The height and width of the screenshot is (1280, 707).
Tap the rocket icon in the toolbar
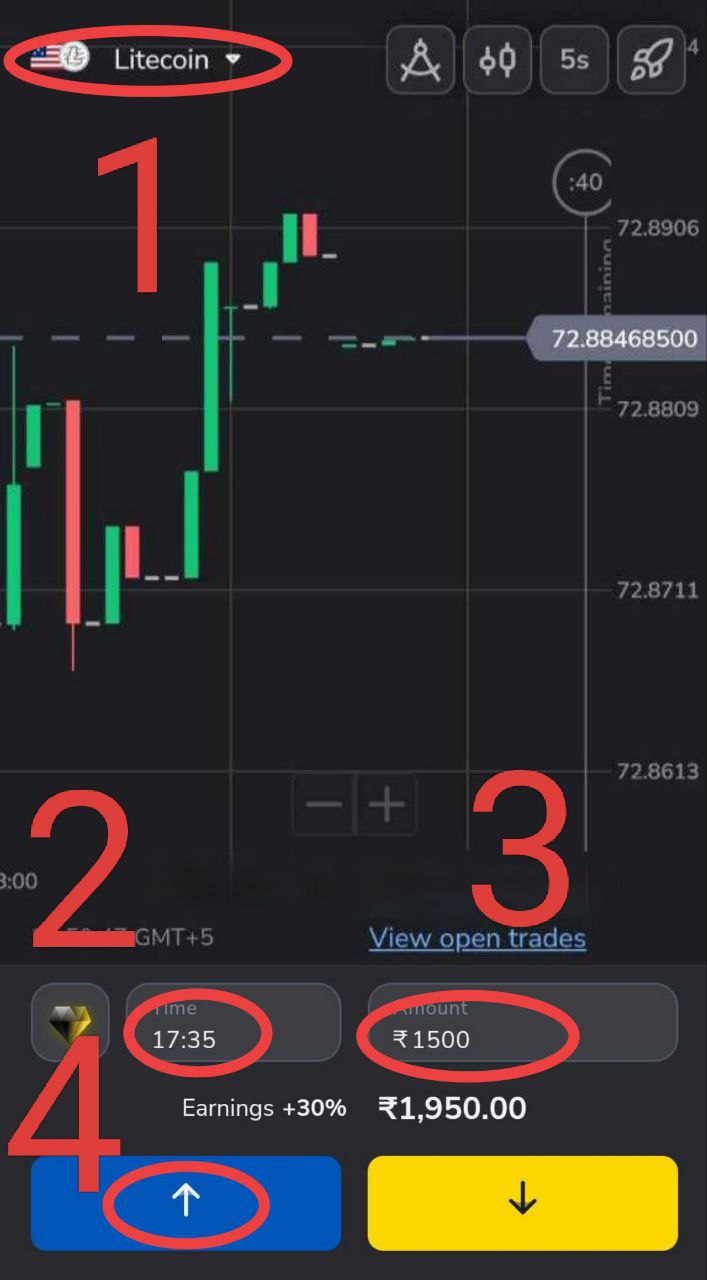coord(651,60)
